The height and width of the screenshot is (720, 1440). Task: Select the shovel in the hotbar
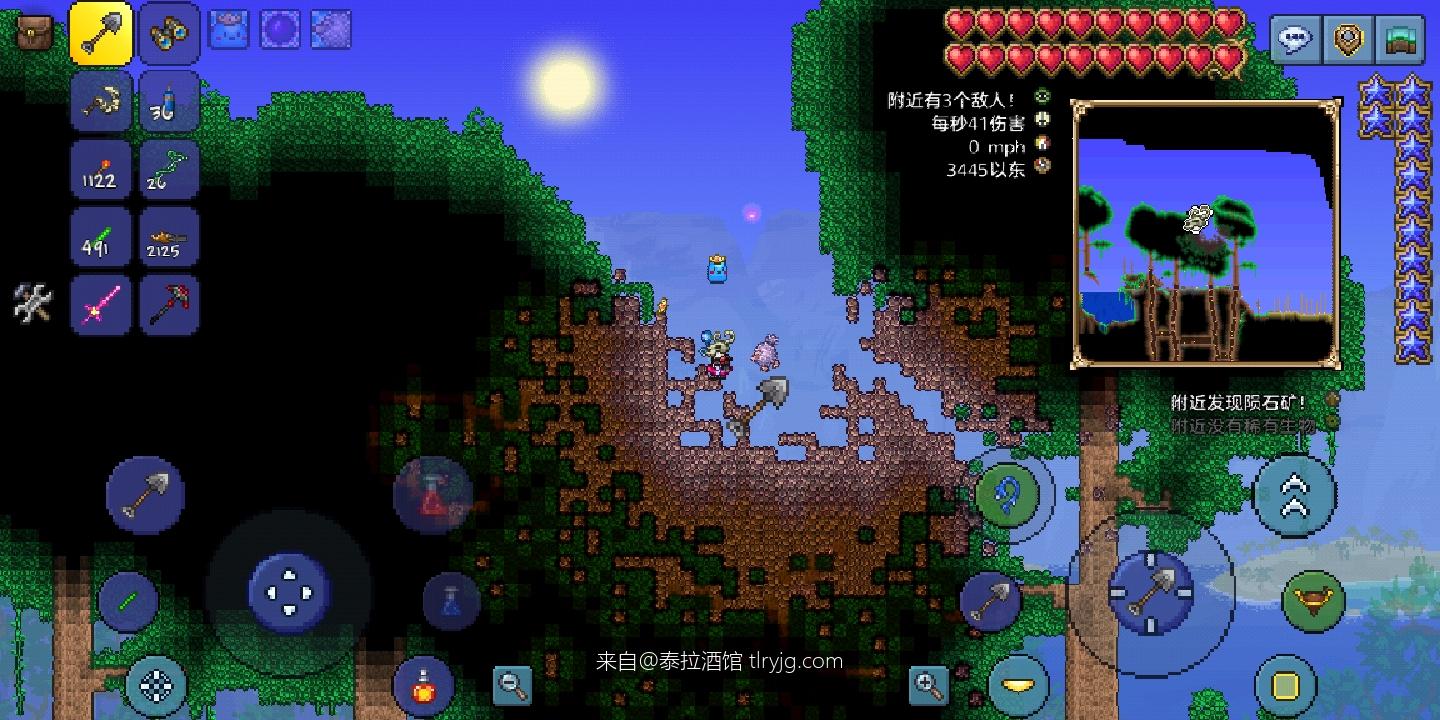pos(100,34)
